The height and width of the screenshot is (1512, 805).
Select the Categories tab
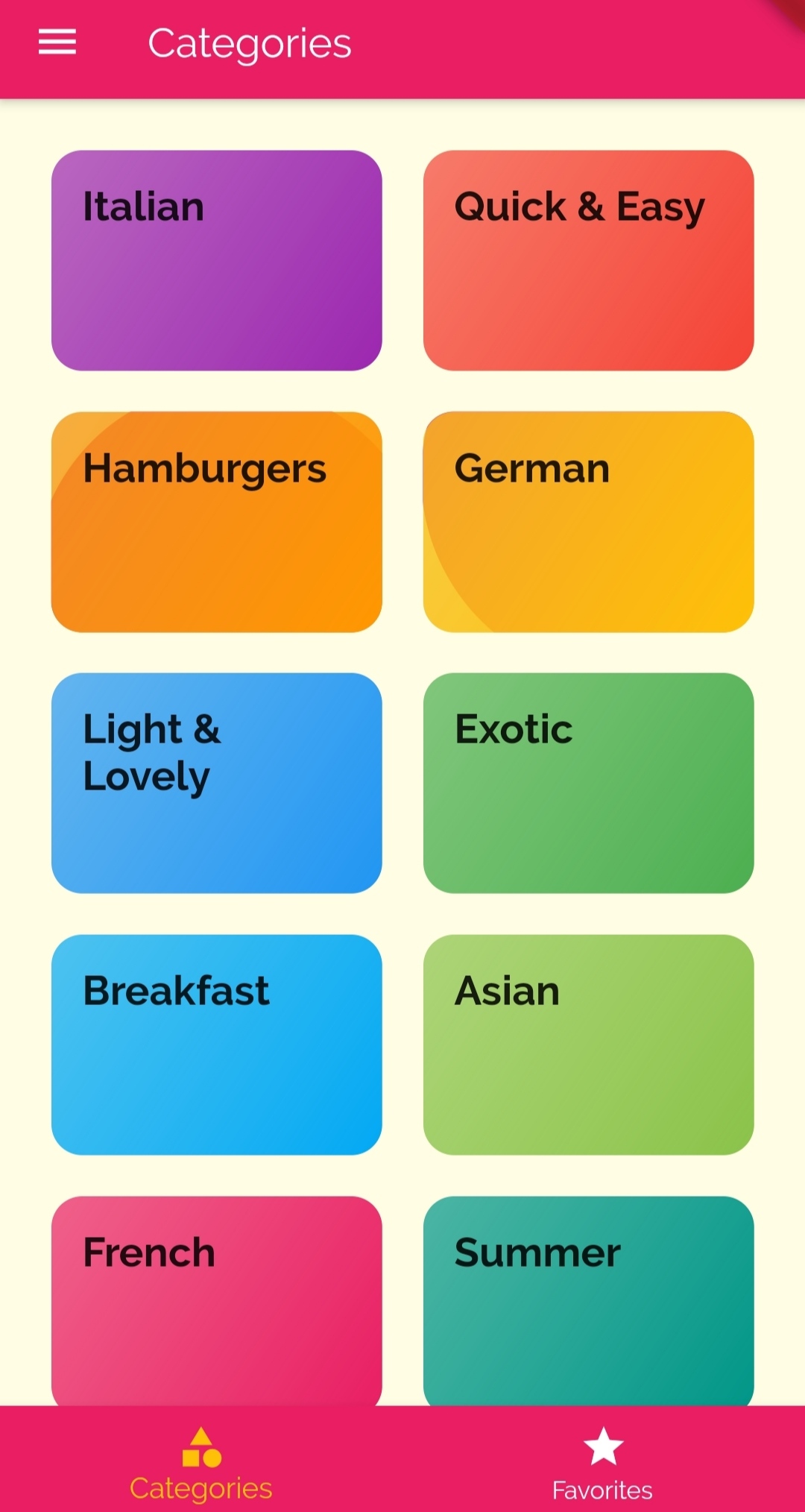click(201, 1461)
